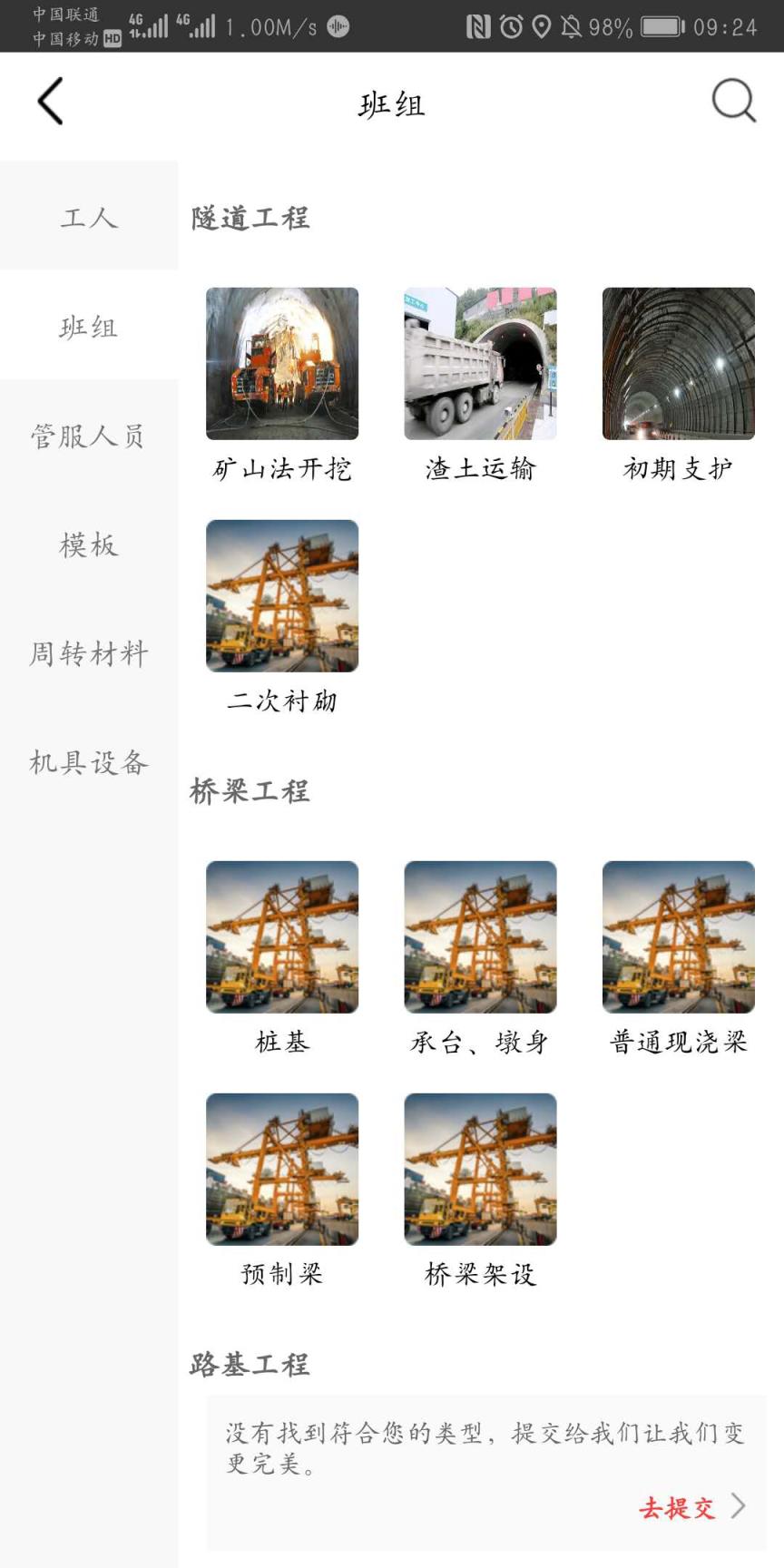Screen dimensions: 784x1568
Task: Tap the 去提交 submission link
Action: pos(676,1506)
